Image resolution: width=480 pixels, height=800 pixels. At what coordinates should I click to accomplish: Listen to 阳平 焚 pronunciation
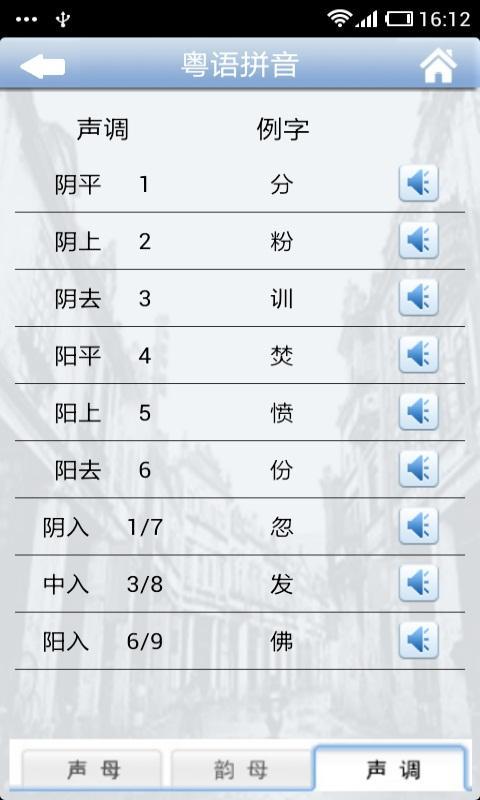[x=419, y=355]
